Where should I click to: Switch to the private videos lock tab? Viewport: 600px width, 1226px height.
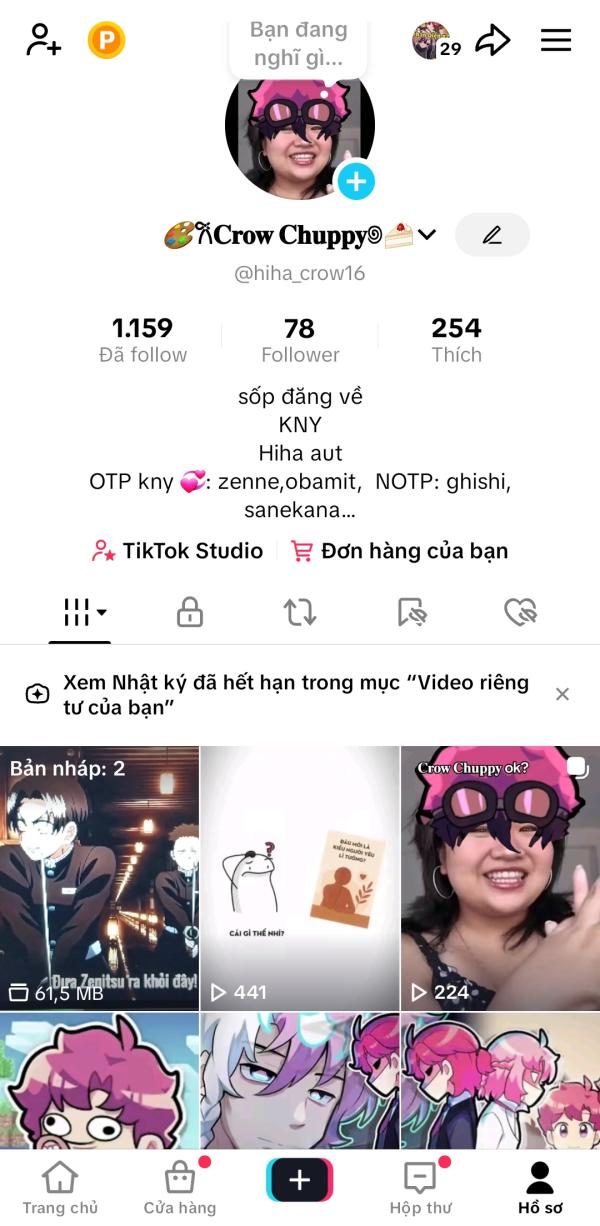[190, 612]
